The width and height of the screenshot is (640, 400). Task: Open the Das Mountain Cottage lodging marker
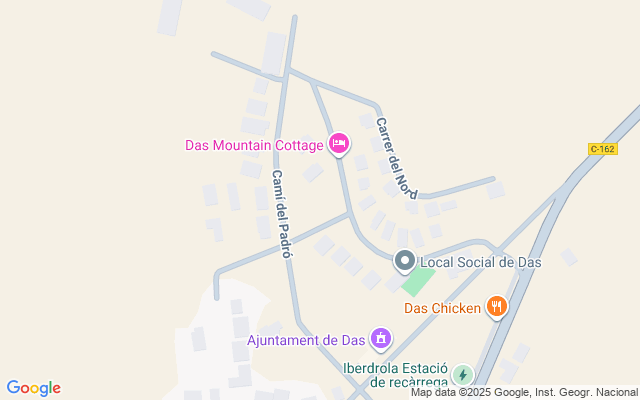[x=339, y=145]
